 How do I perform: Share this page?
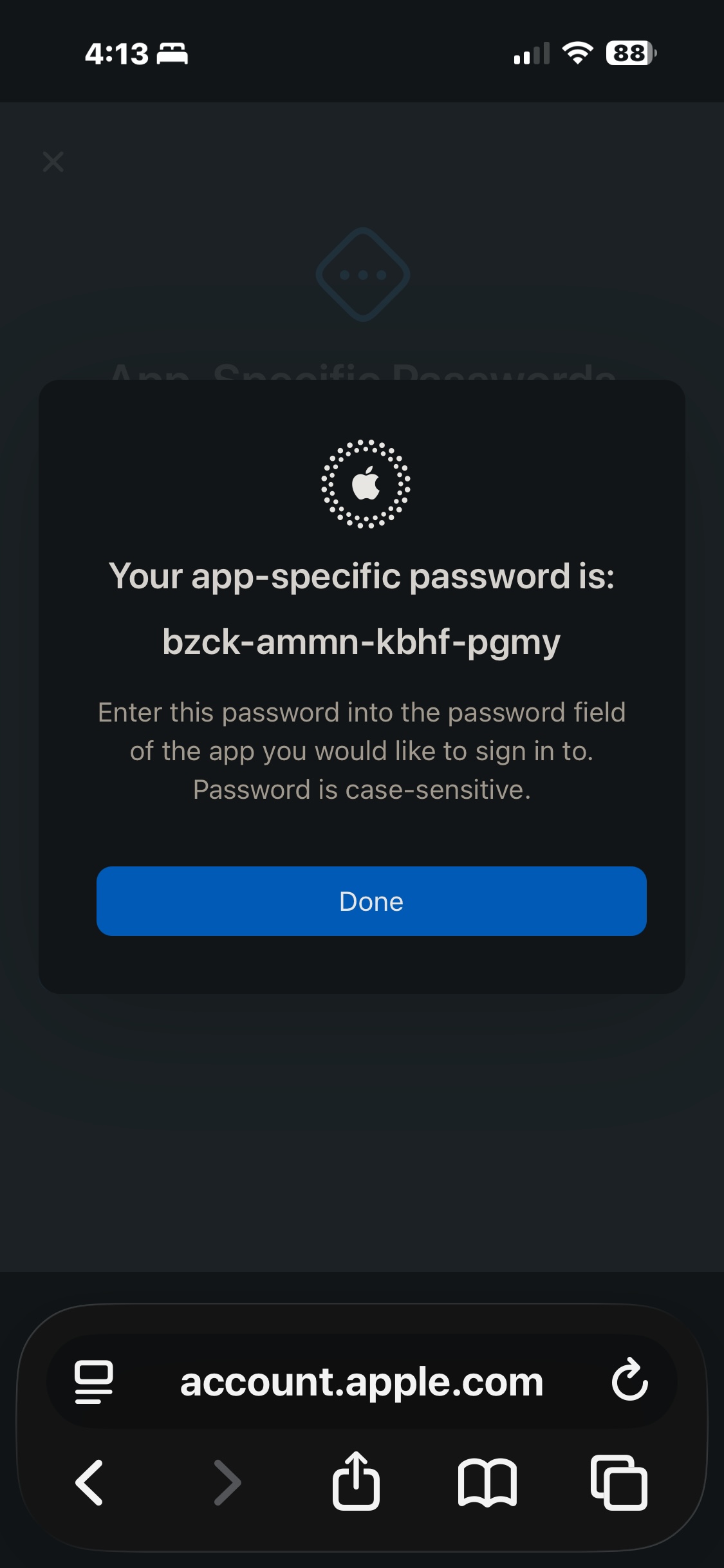coord(356,1481)
